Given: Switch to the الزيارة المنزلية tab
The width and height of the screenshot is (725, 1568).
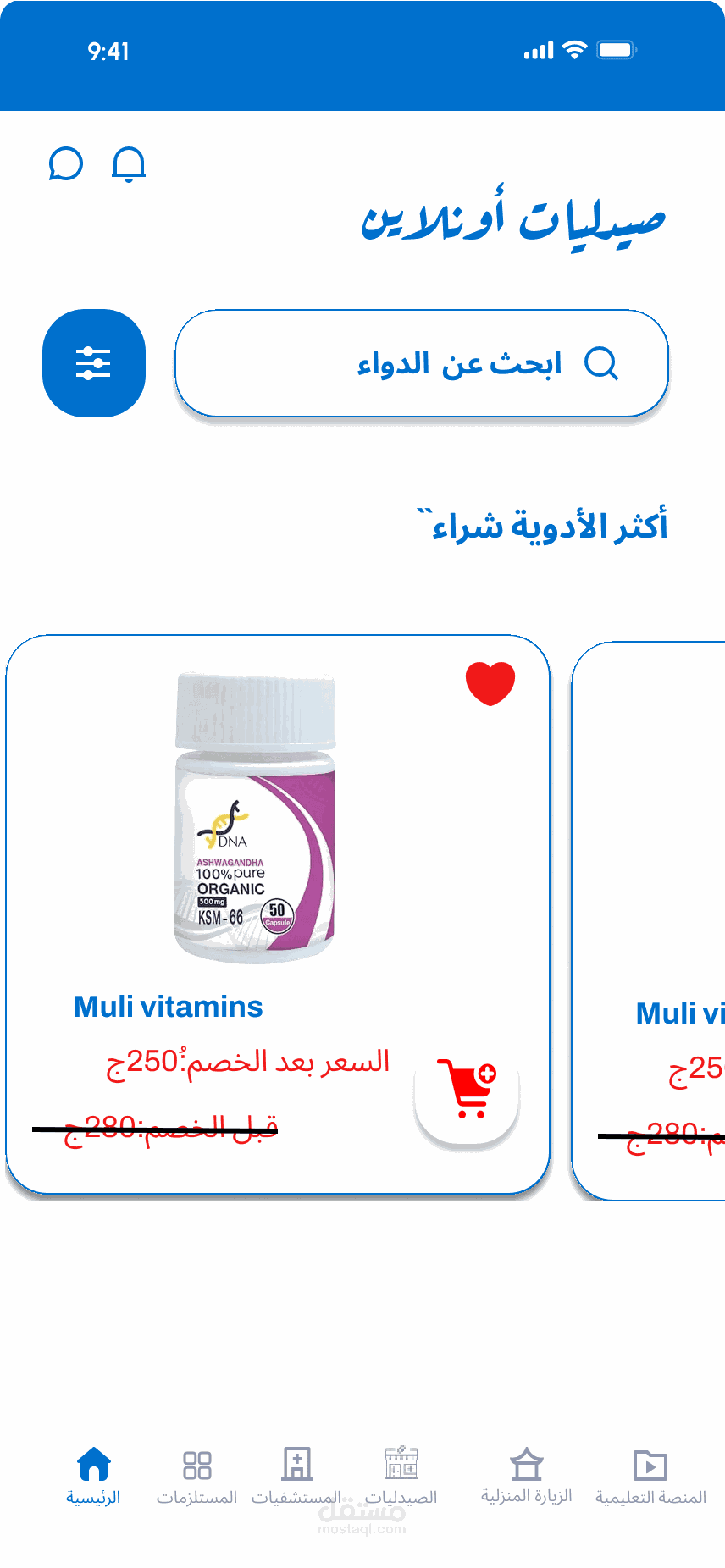Looking at the screenshot, I should (526, 1475).
